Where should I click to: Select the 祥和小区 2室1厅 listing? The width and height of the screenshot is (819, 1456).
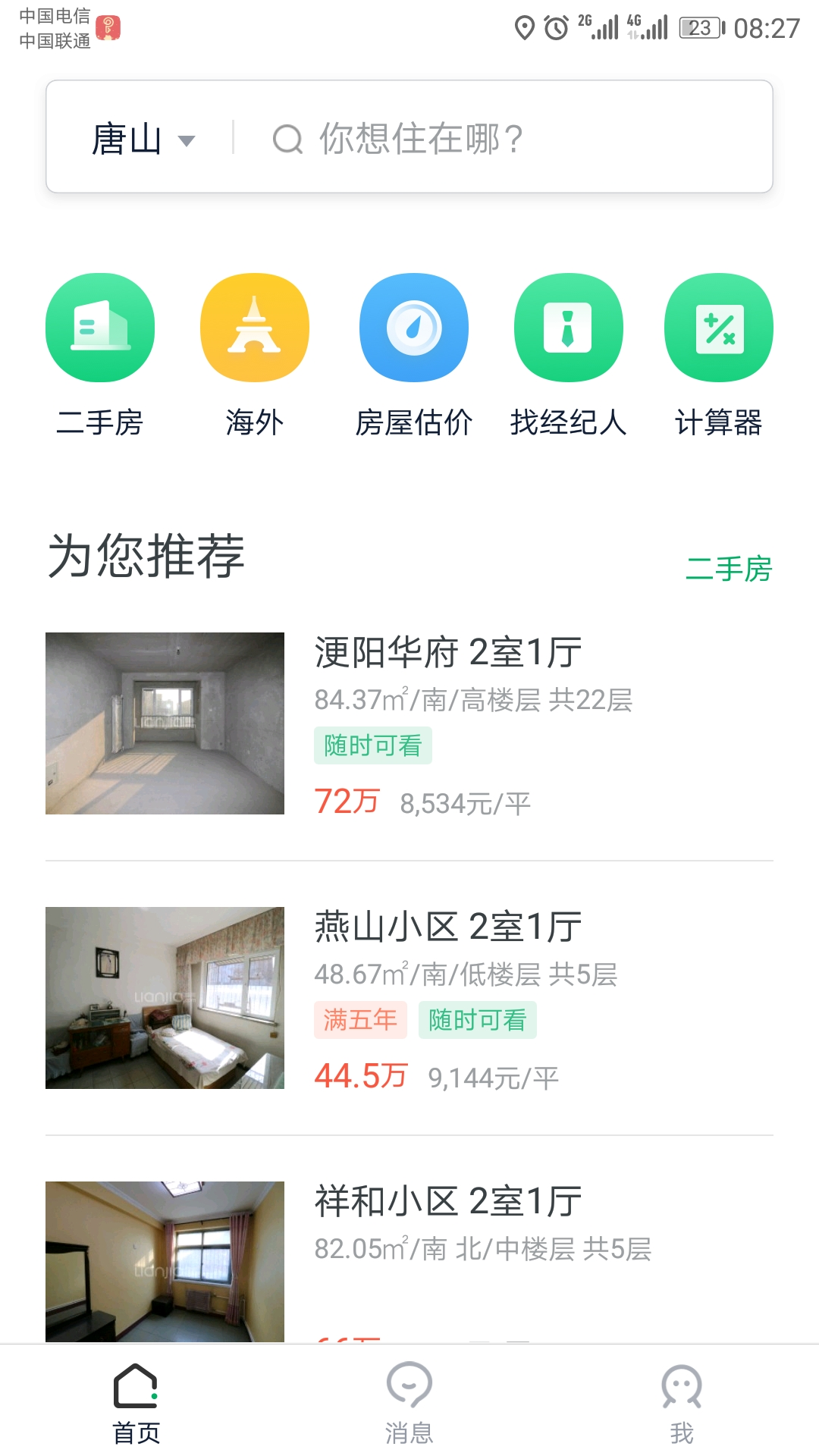point(409,1259)
